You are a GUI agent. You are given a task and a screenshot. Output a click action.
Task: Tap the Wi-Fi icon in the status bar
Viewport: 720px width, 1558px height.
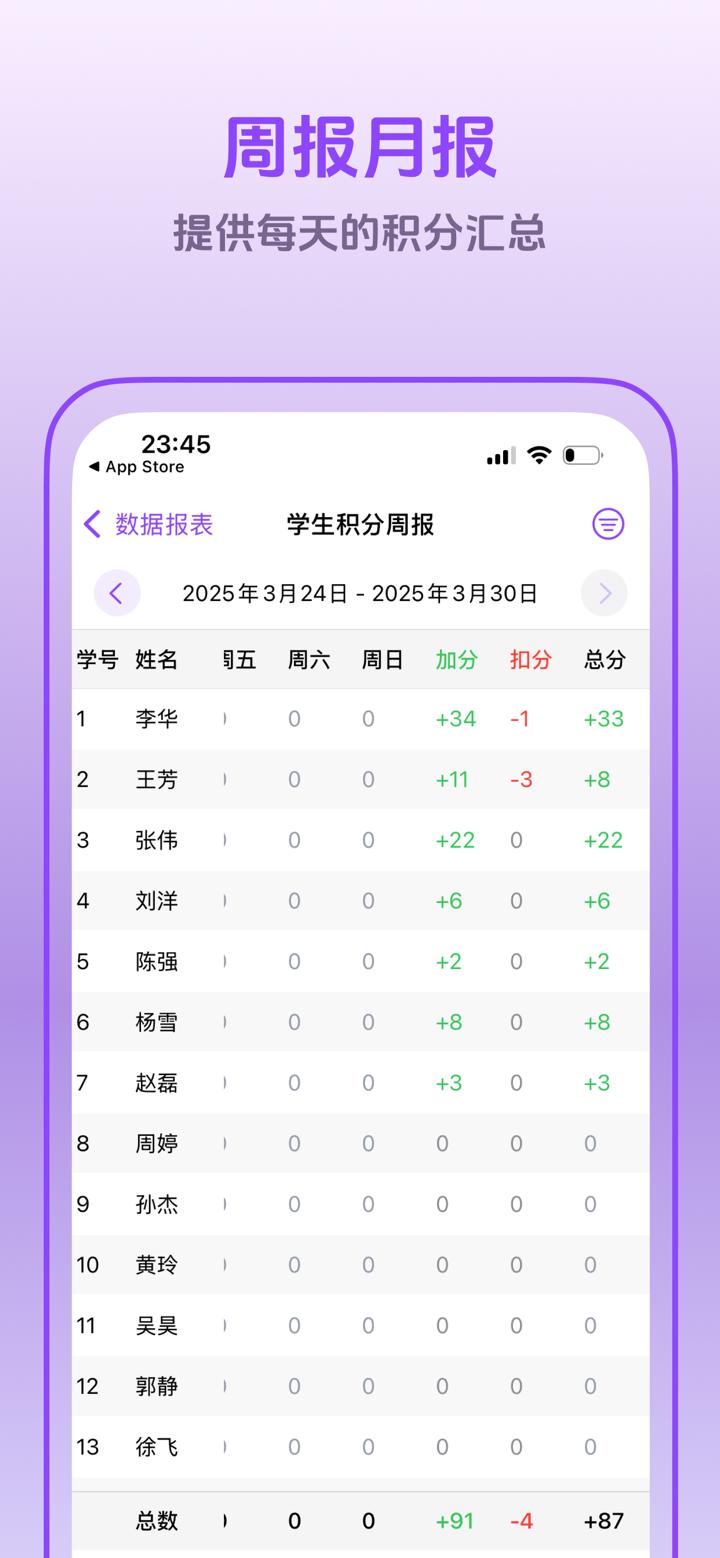[538, 455]
